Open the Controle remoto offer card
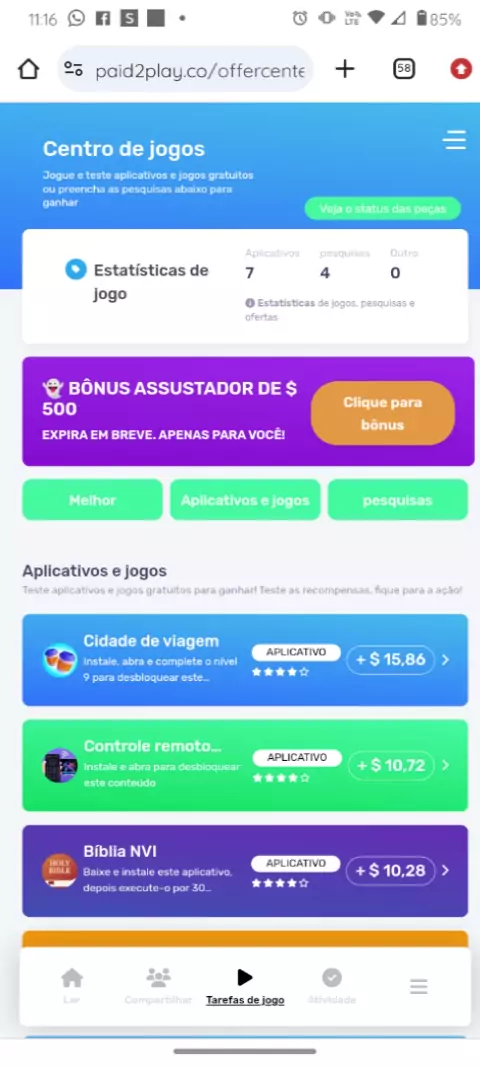 pos(245,766)
